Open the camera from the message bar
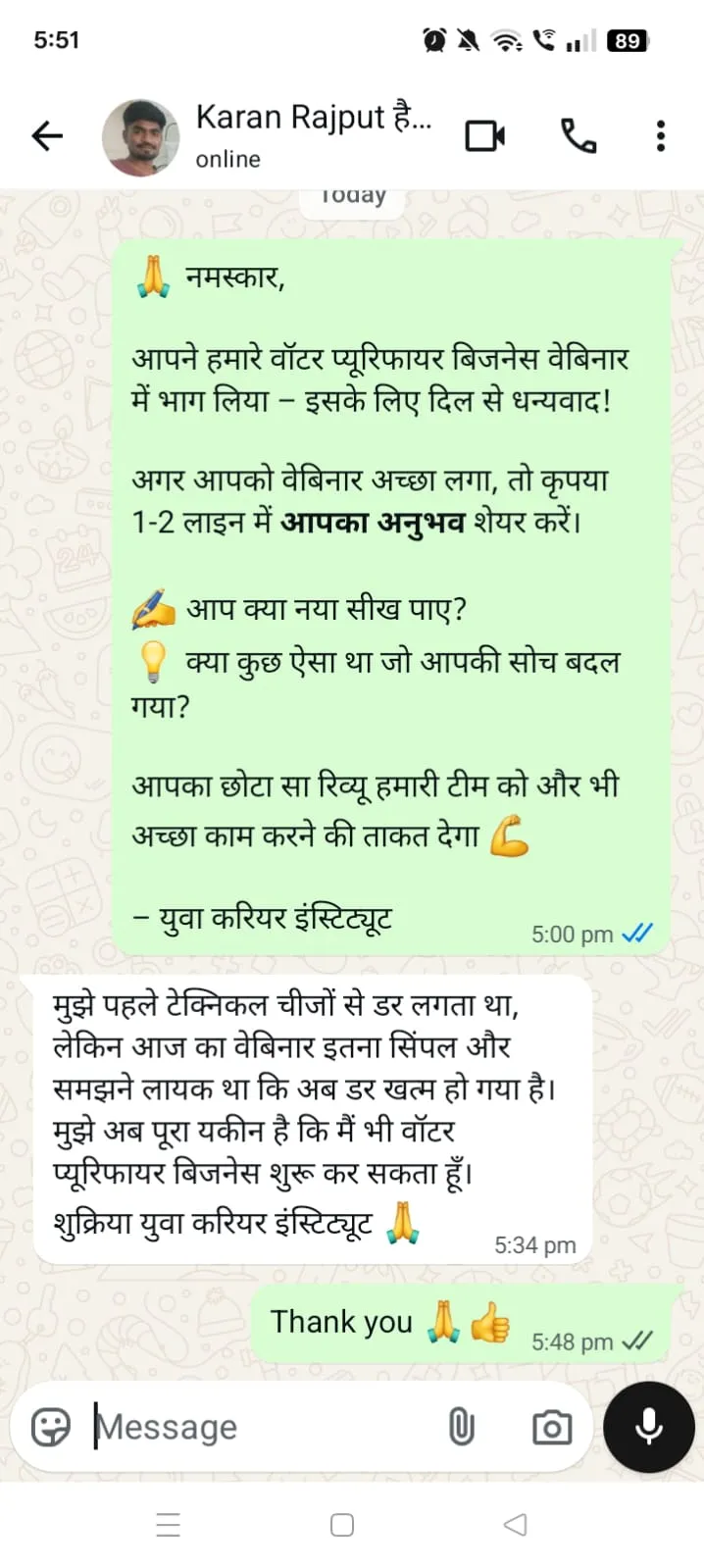This screenshot has width=704, height=1568. (552, 1428)
